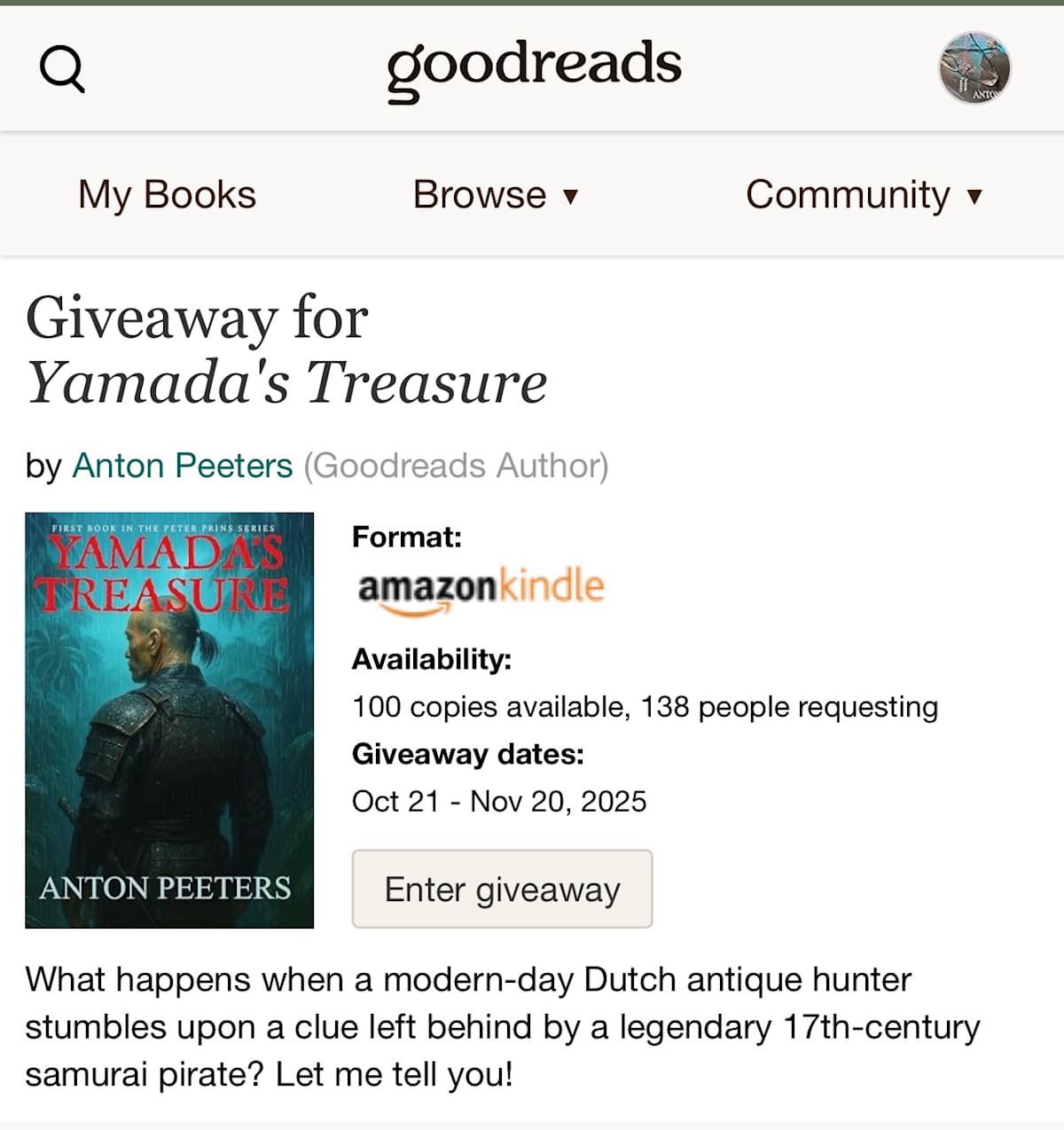Expand the Community dropdown

(x=864, y=194)
